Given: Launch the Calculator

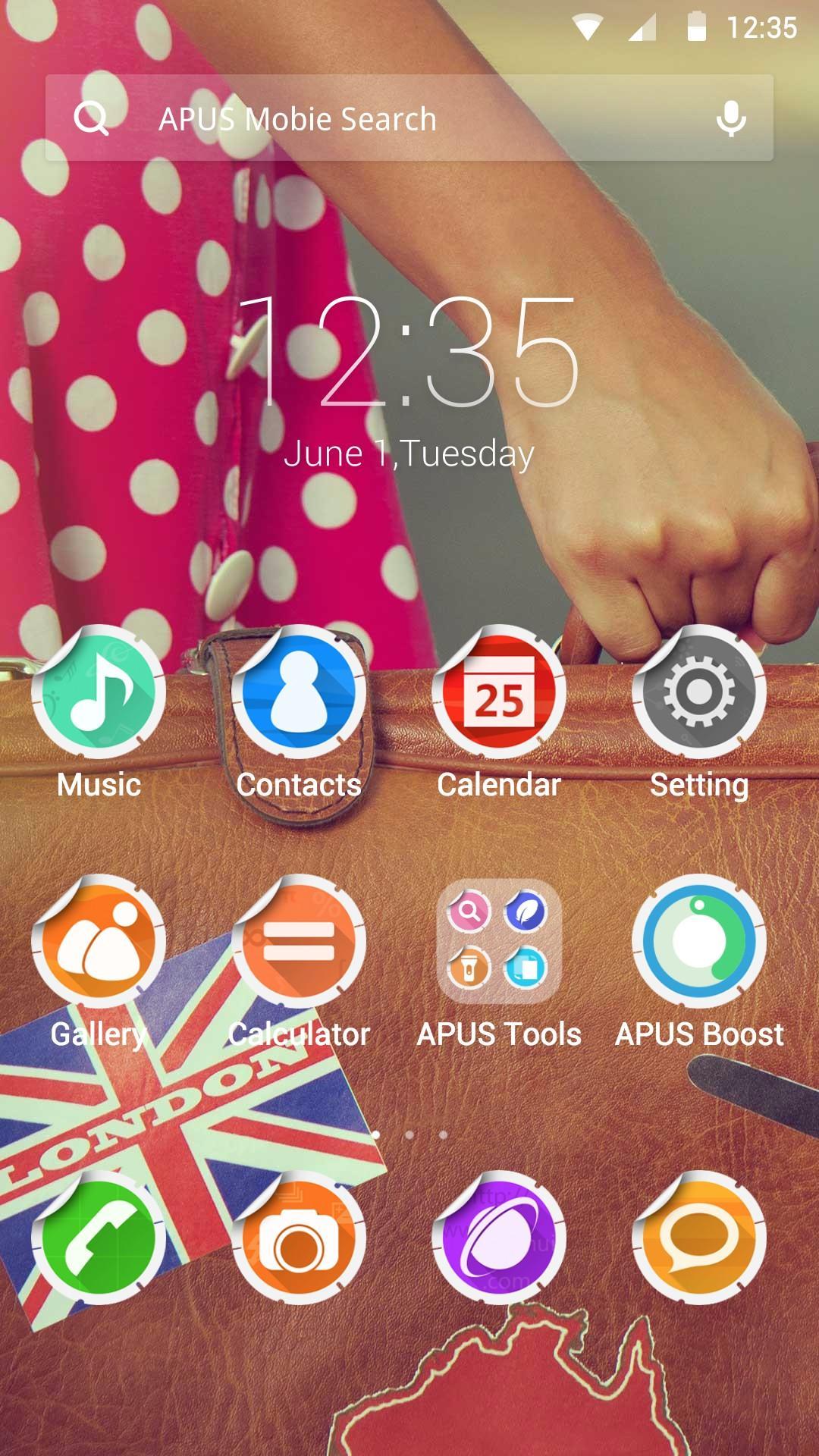Looking at the screenshot, I should coord(300,944).
